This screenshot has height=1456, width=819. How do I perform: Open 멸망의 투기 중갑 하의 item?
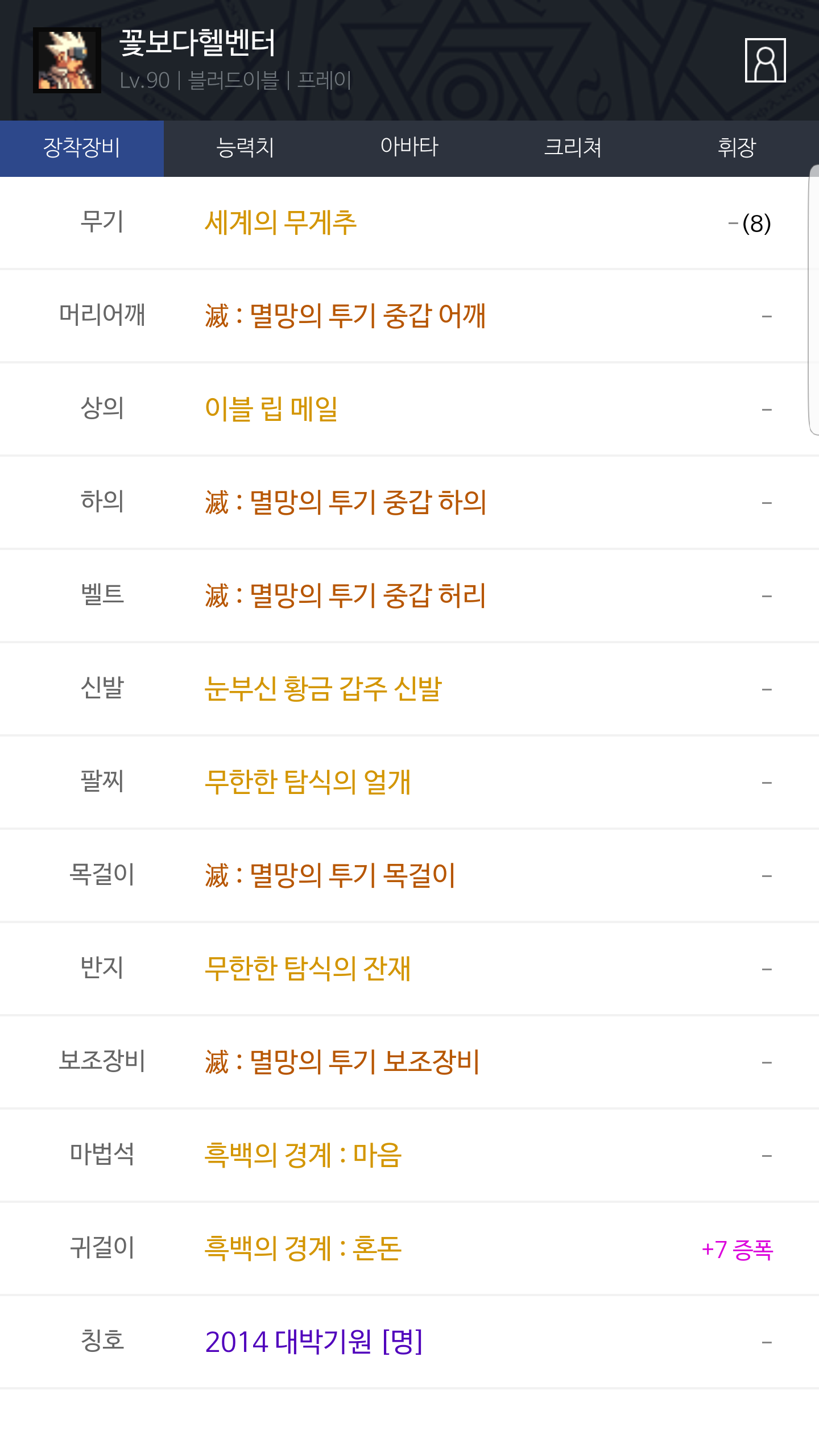coord(345,502)
